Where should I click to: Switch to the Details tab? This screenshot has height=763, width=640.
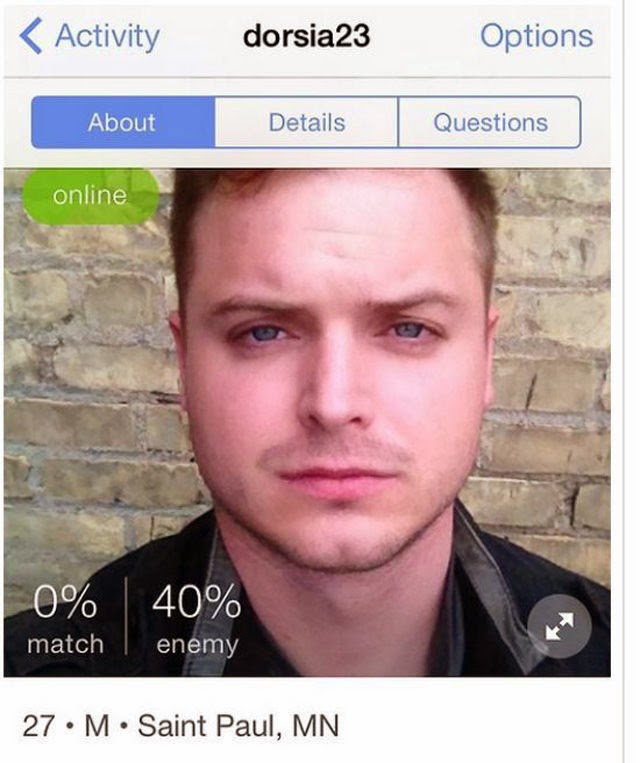pyautogui.click(x=306, y=123)
